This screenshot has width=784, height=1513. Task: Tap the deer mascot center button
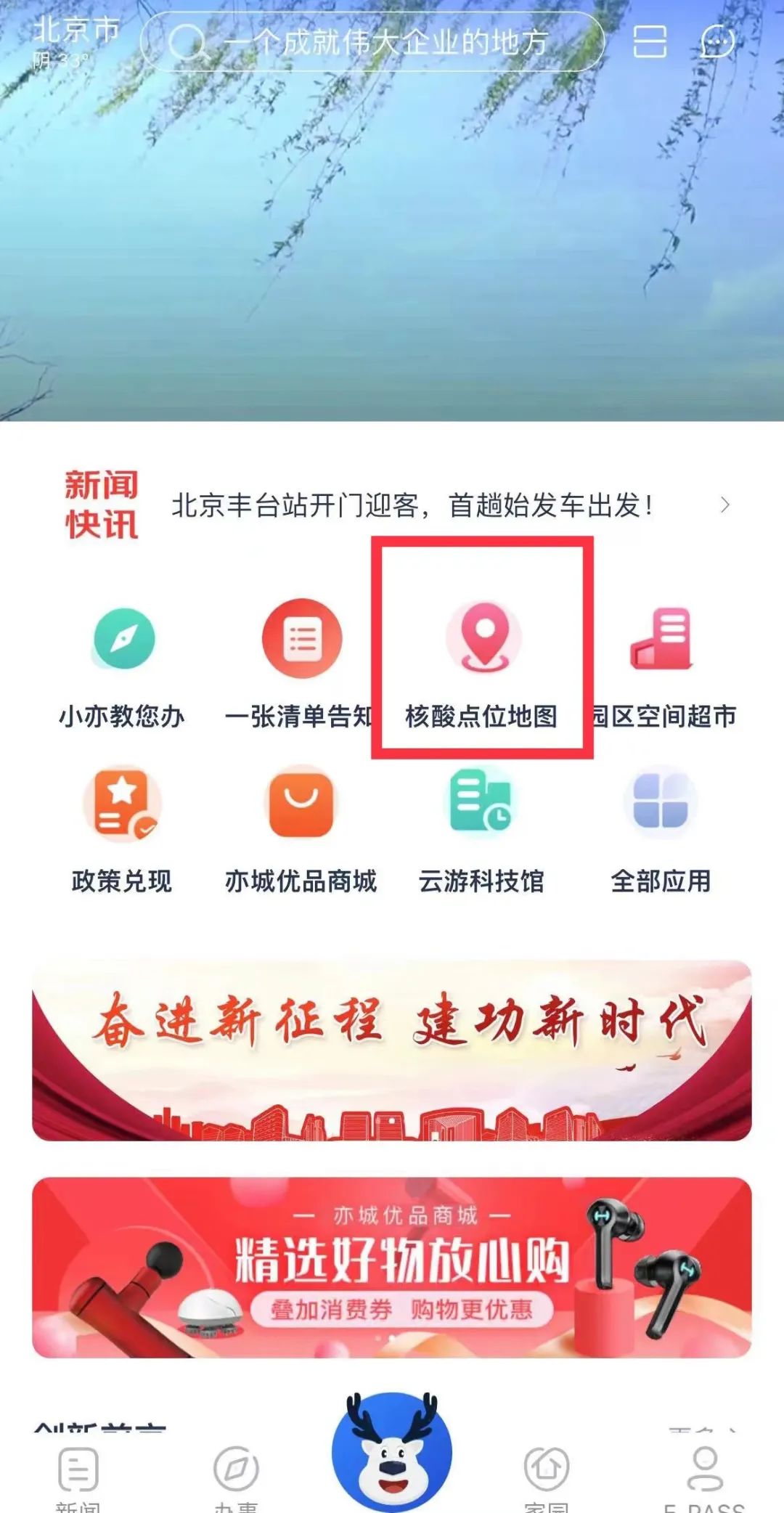392,1452
